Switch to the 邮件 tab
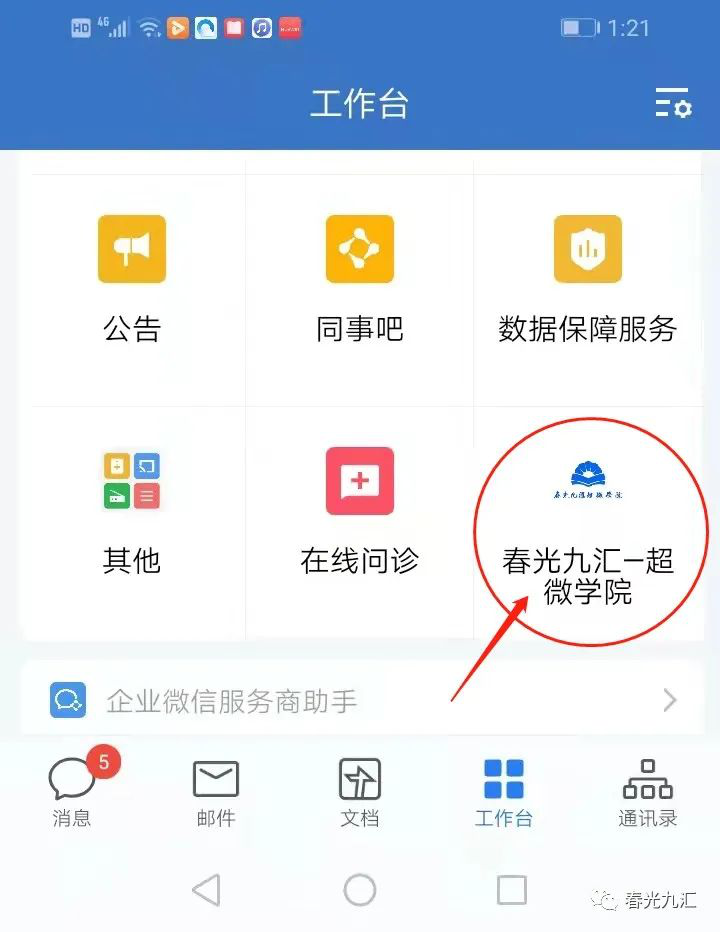 [x=216, y=790]
